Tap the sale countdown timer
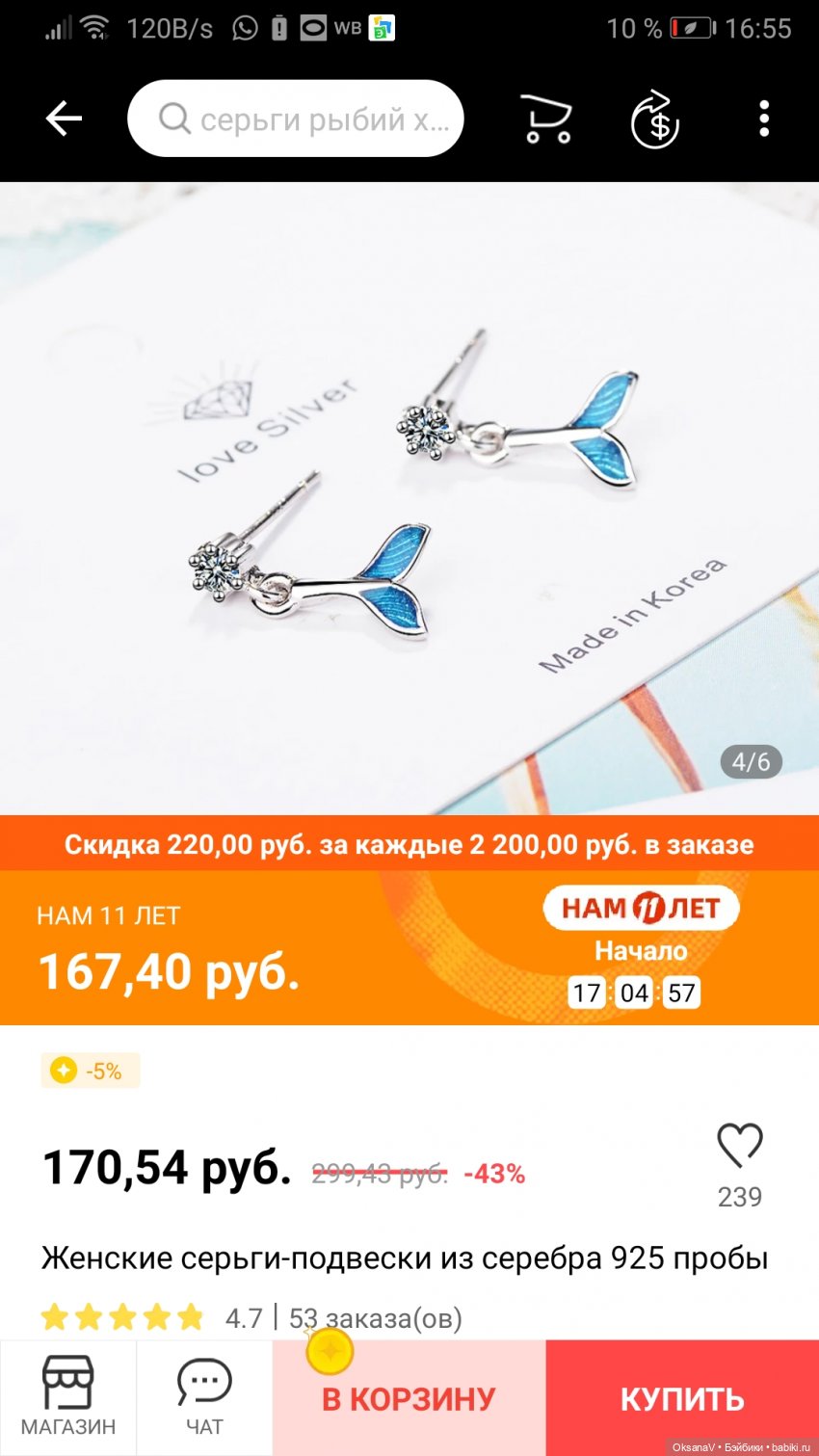 pyautogui.click(x=633, y=992)
